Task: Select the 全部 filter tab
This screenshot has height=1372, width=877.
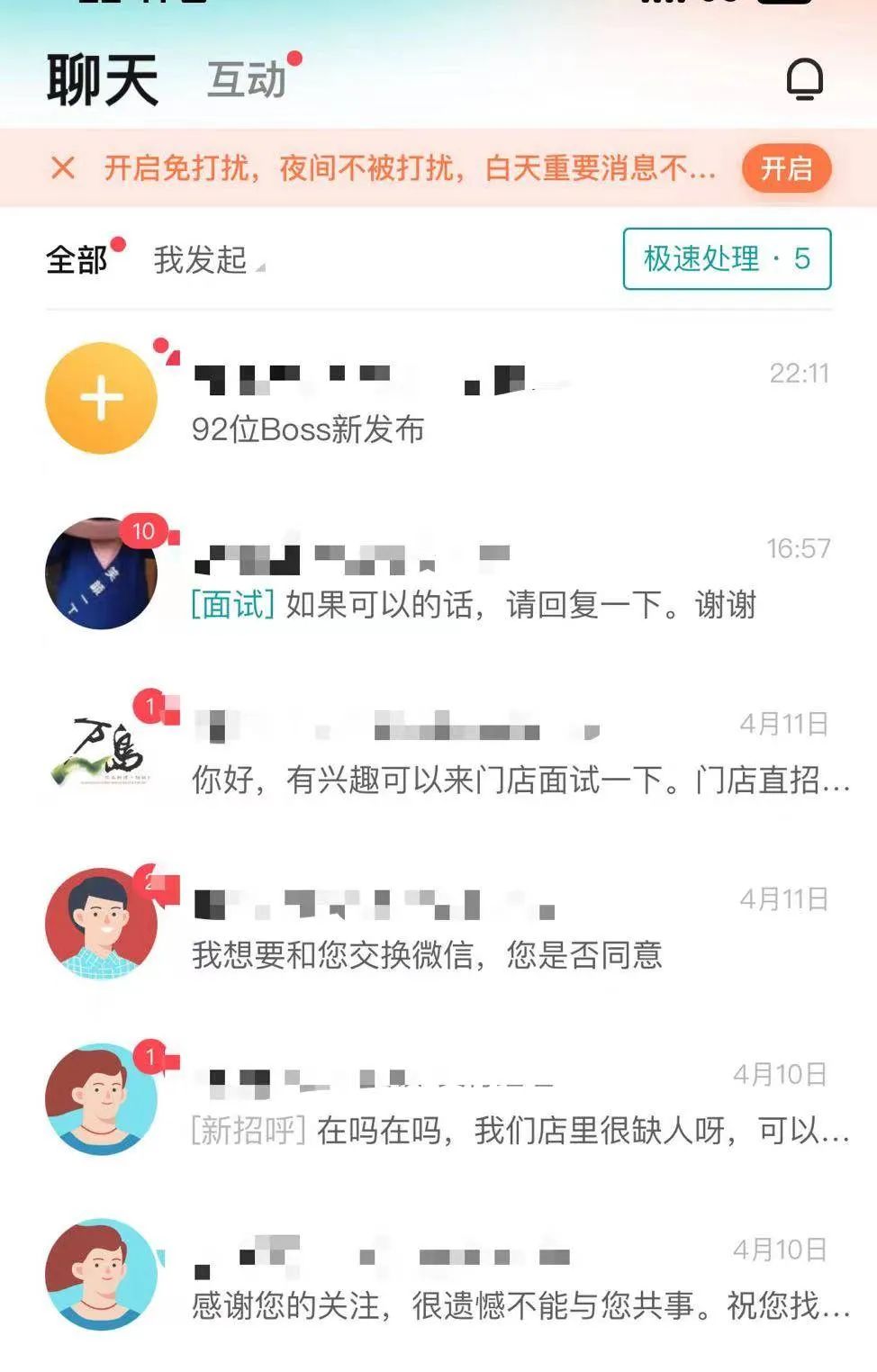Action: 77,260
